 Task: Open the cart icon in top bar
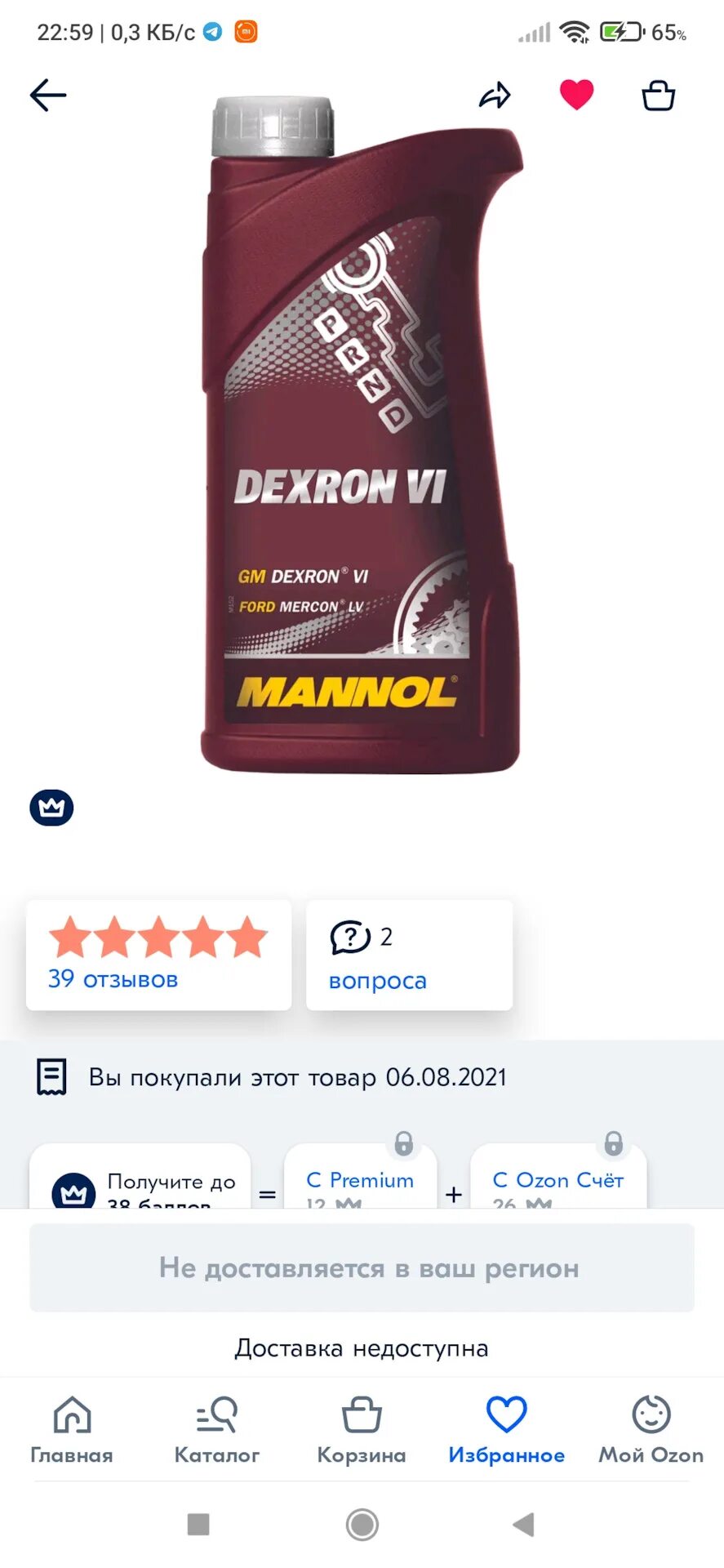click(658, 96)
